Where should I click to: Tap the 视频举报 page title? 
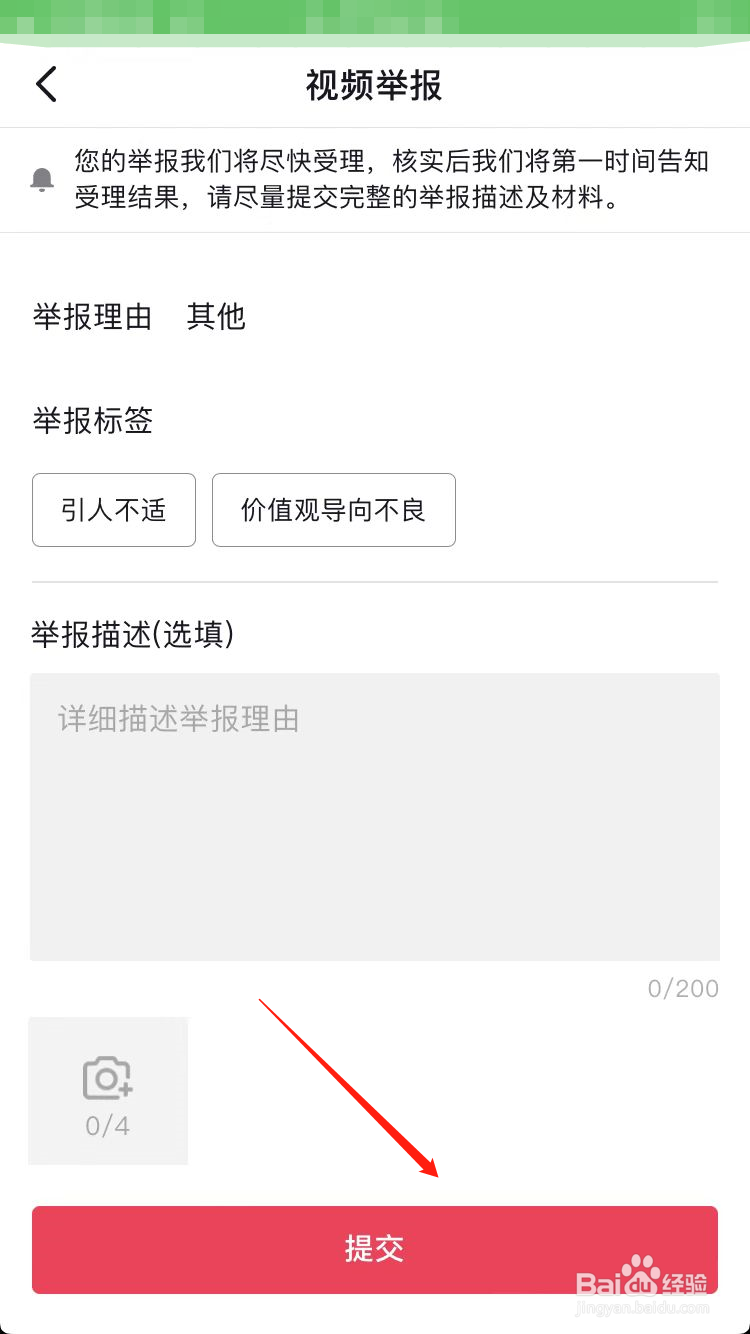point(374,85)
